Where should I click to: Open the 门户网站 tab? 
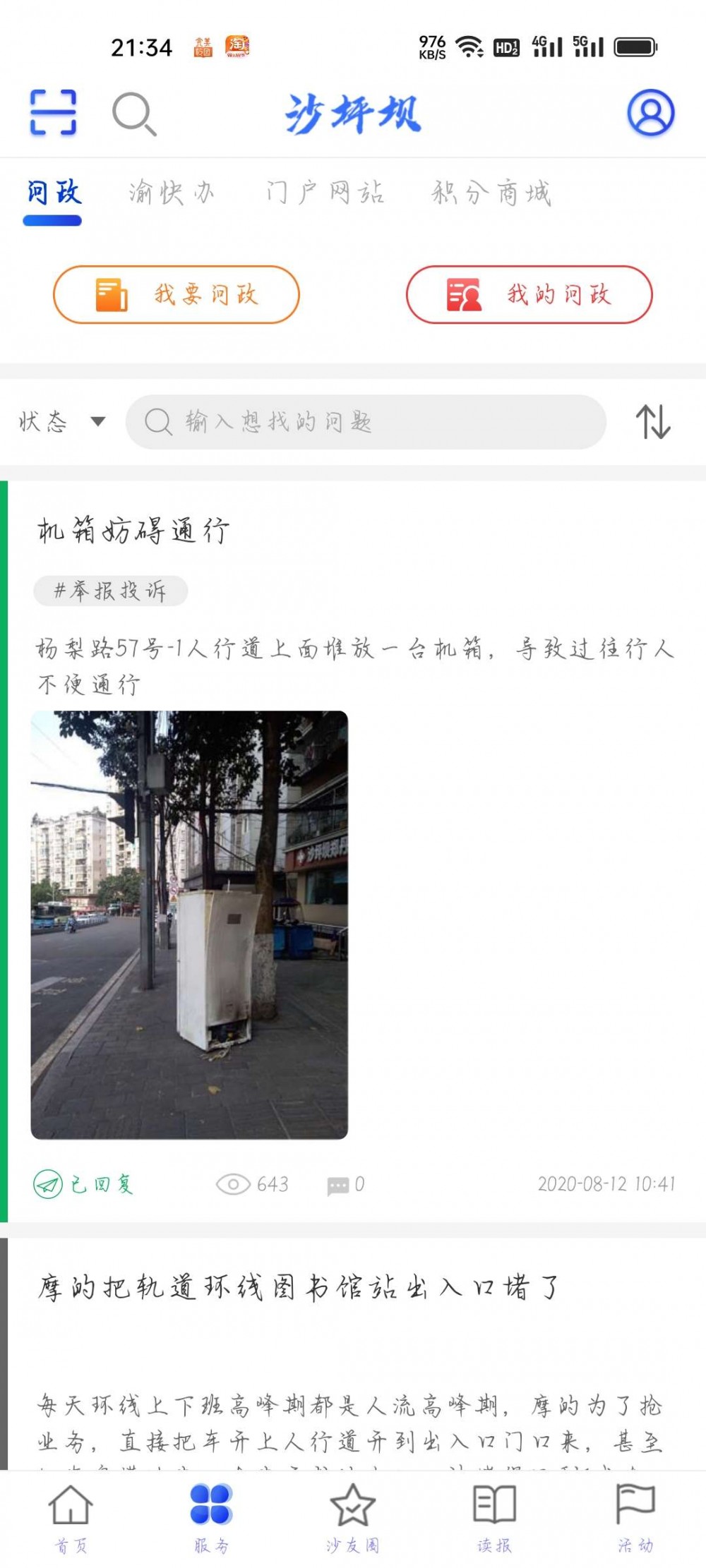pos(327,191)
